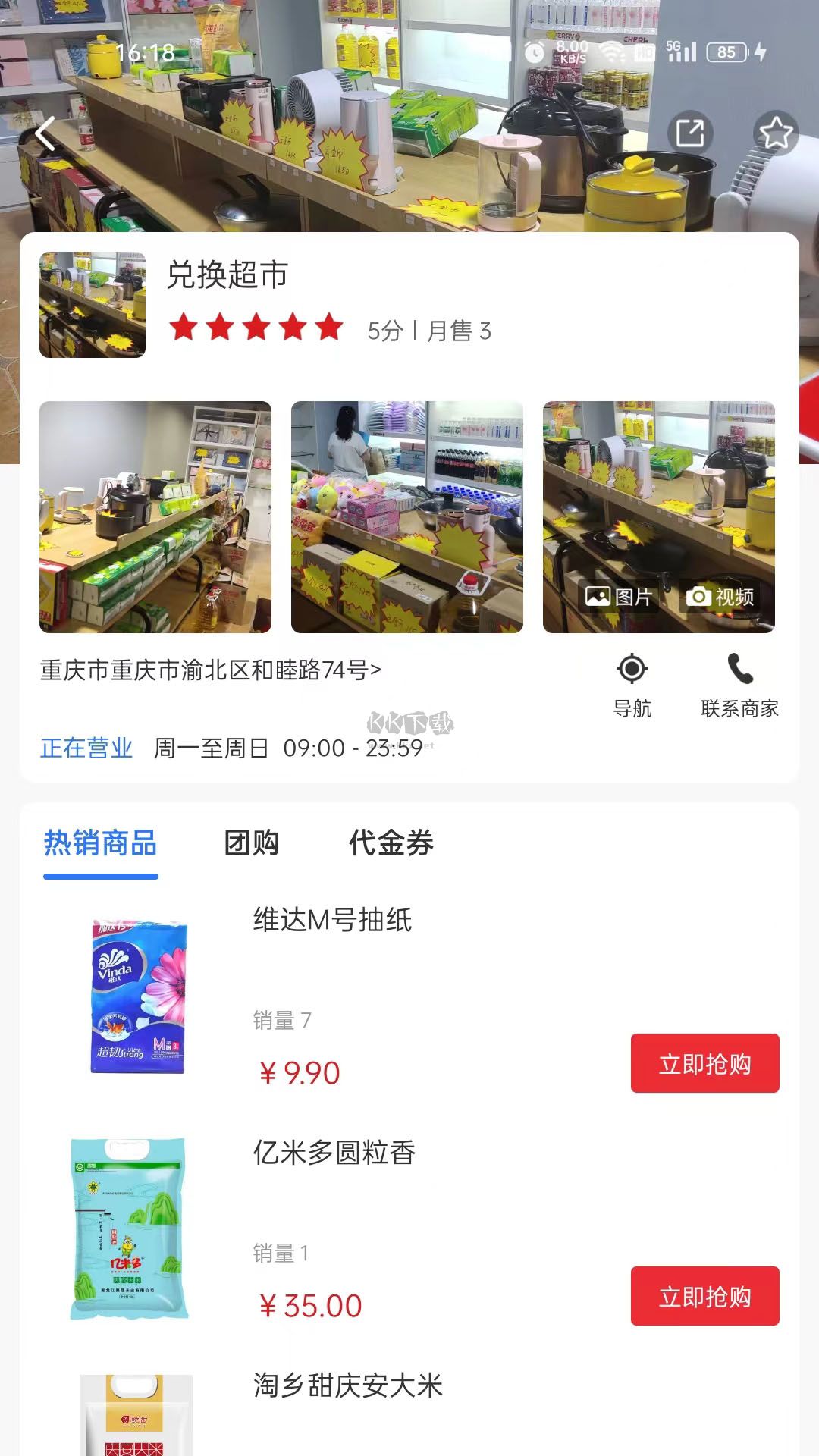Image resolution: width=819 pixels, height=1456 pixels.
Task: Tap the 联系商家 phone icon
Action: pos(739,670)
